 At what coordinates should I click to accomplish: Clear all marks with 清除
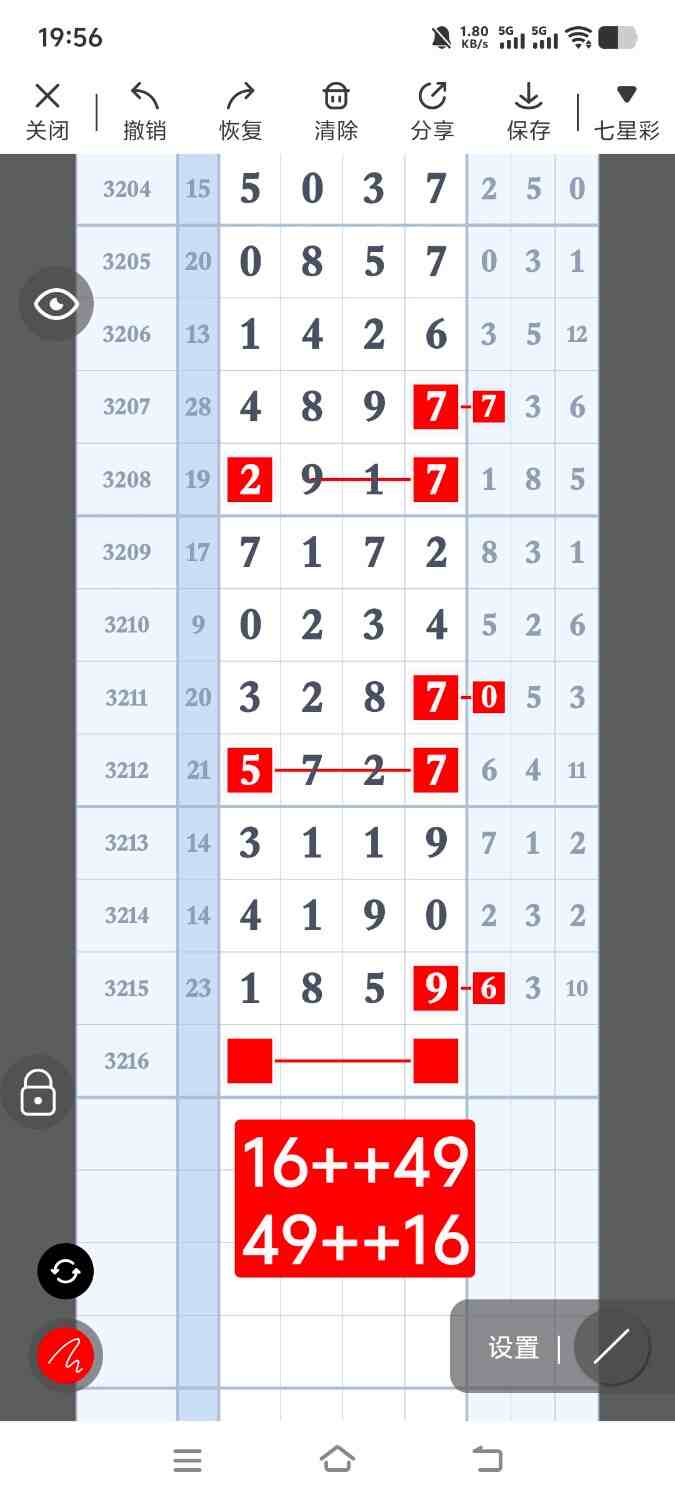tap(336, 111)
